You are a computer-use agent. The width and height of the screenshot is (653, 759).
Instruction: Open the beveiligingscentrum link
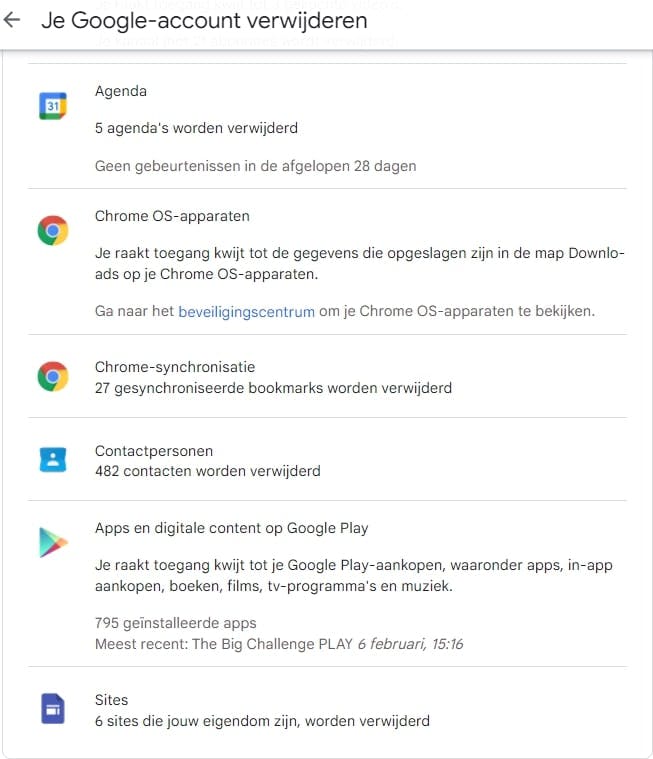click(246, 311)
